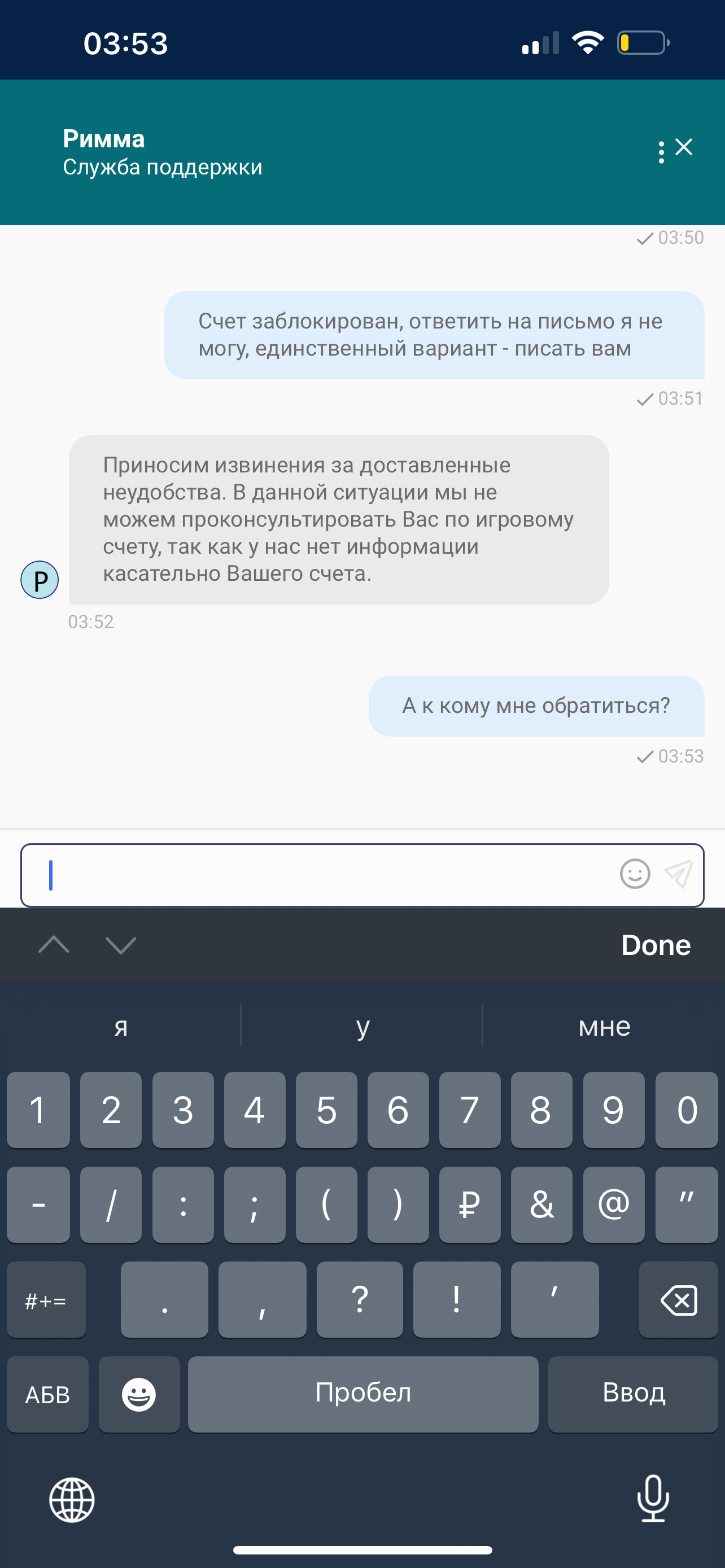
Task: Open the emoji picker in message field
Action: pos(635,874)
